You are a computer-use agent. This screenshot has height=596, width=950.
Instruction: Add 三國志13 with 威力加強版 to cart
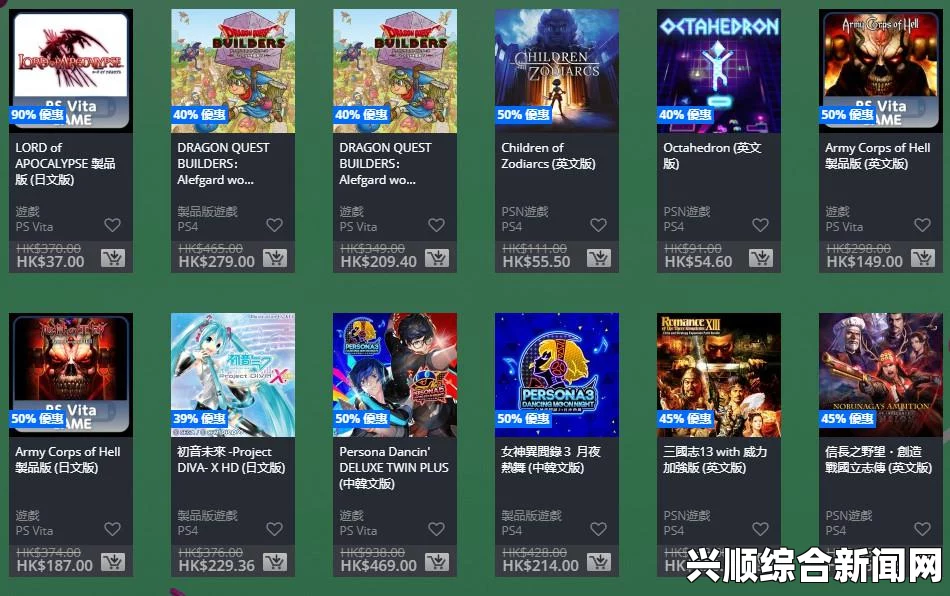pyautogui.click(x=760, y=563)
